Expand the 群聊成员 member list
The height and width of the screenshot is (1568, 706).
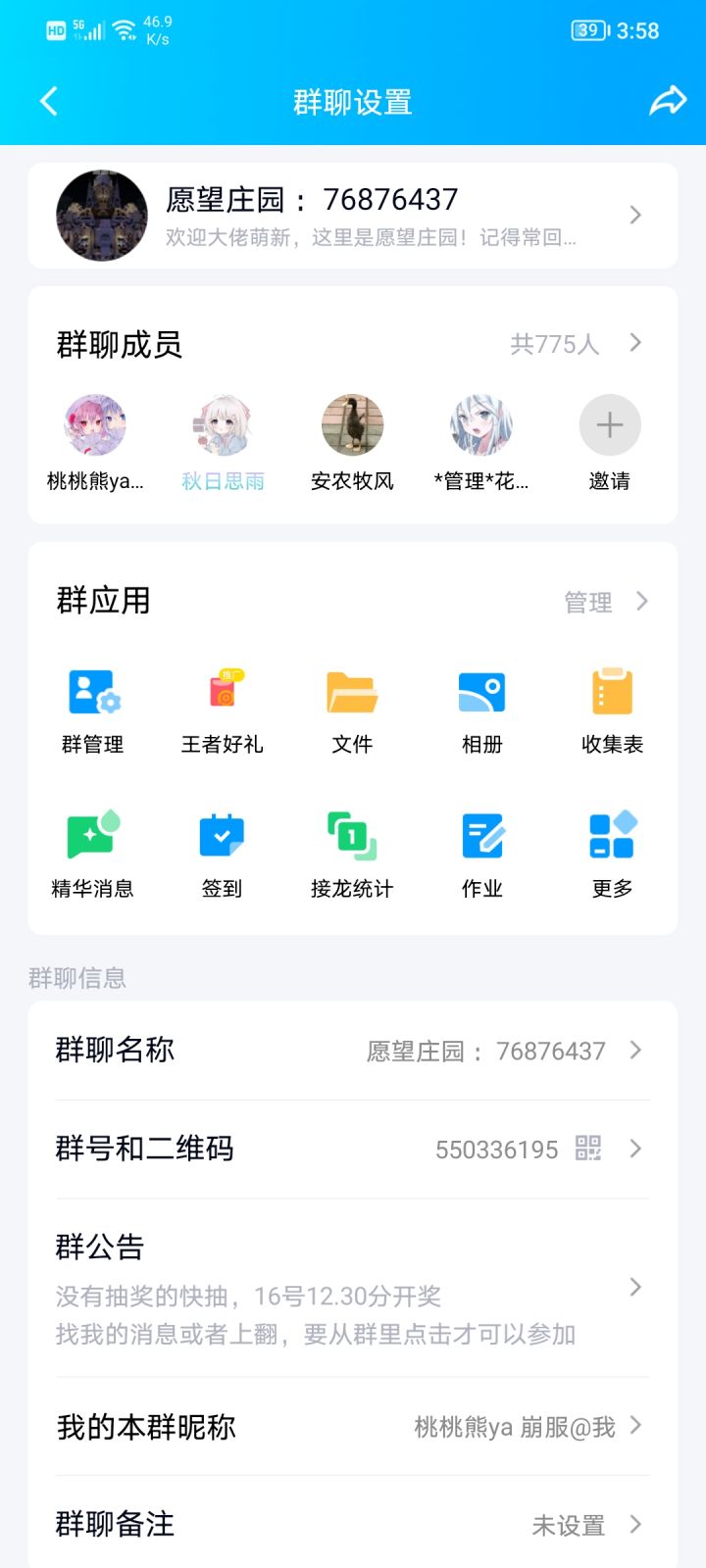(x=635, y=343)
